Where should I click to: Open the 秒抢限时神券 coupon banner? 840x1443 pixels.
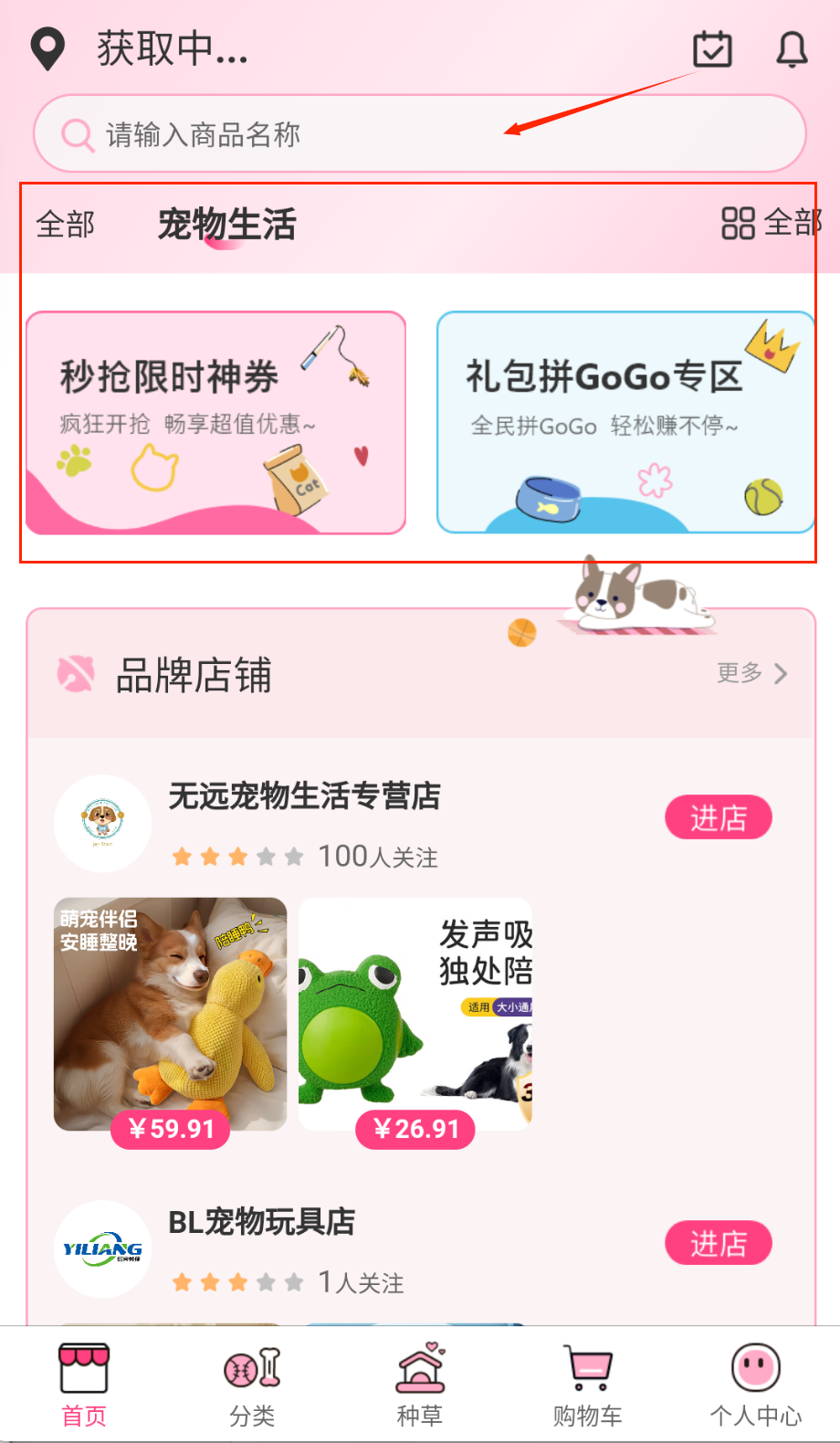(215, 423)
